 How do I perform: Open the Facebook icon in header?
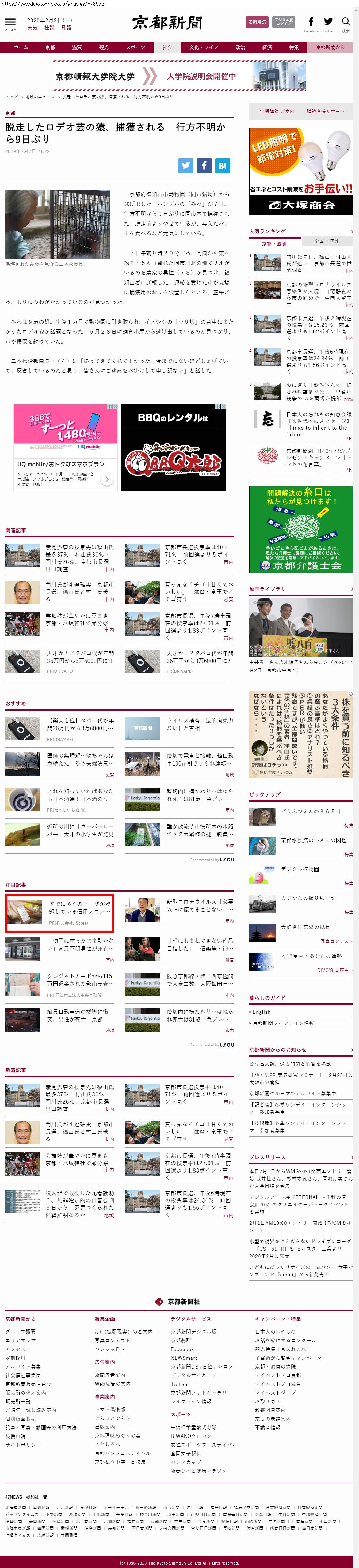311,23
